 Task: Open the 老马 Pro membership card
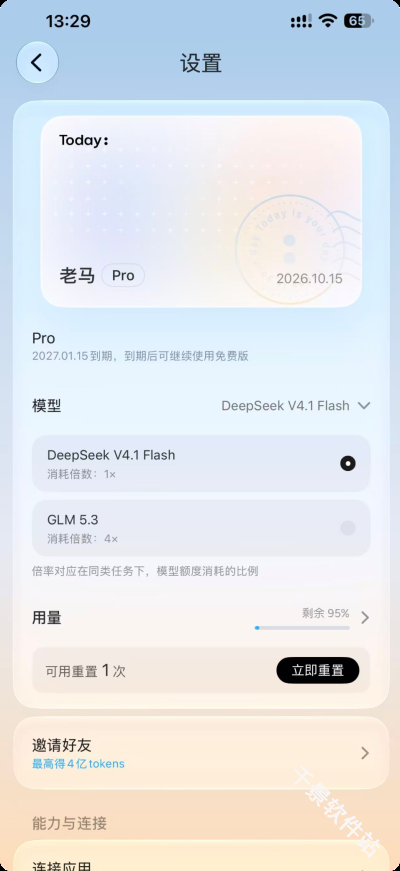201,211
